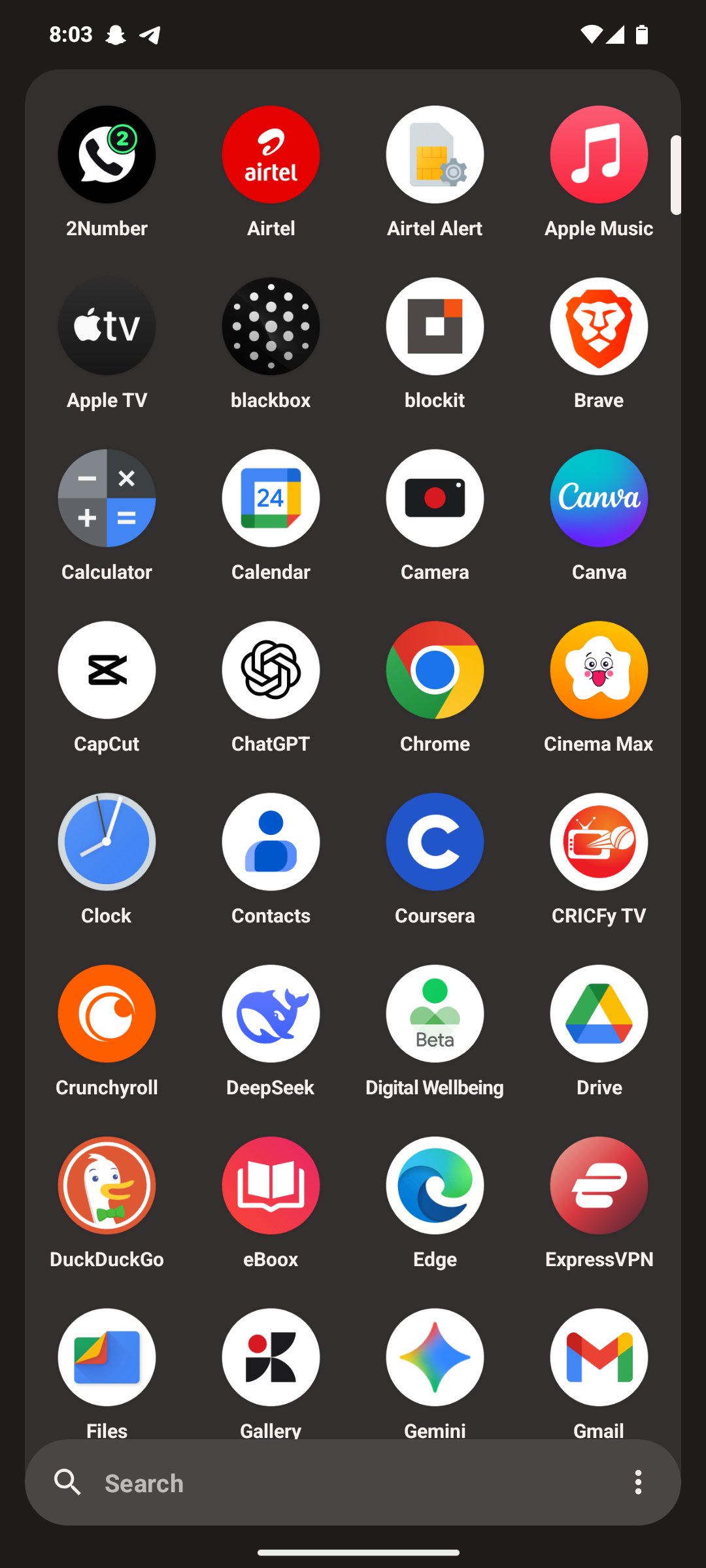The height and width of the screenshot is (1568, 706).
Task: Open ExpressVPN
Action: (599, 1186)
